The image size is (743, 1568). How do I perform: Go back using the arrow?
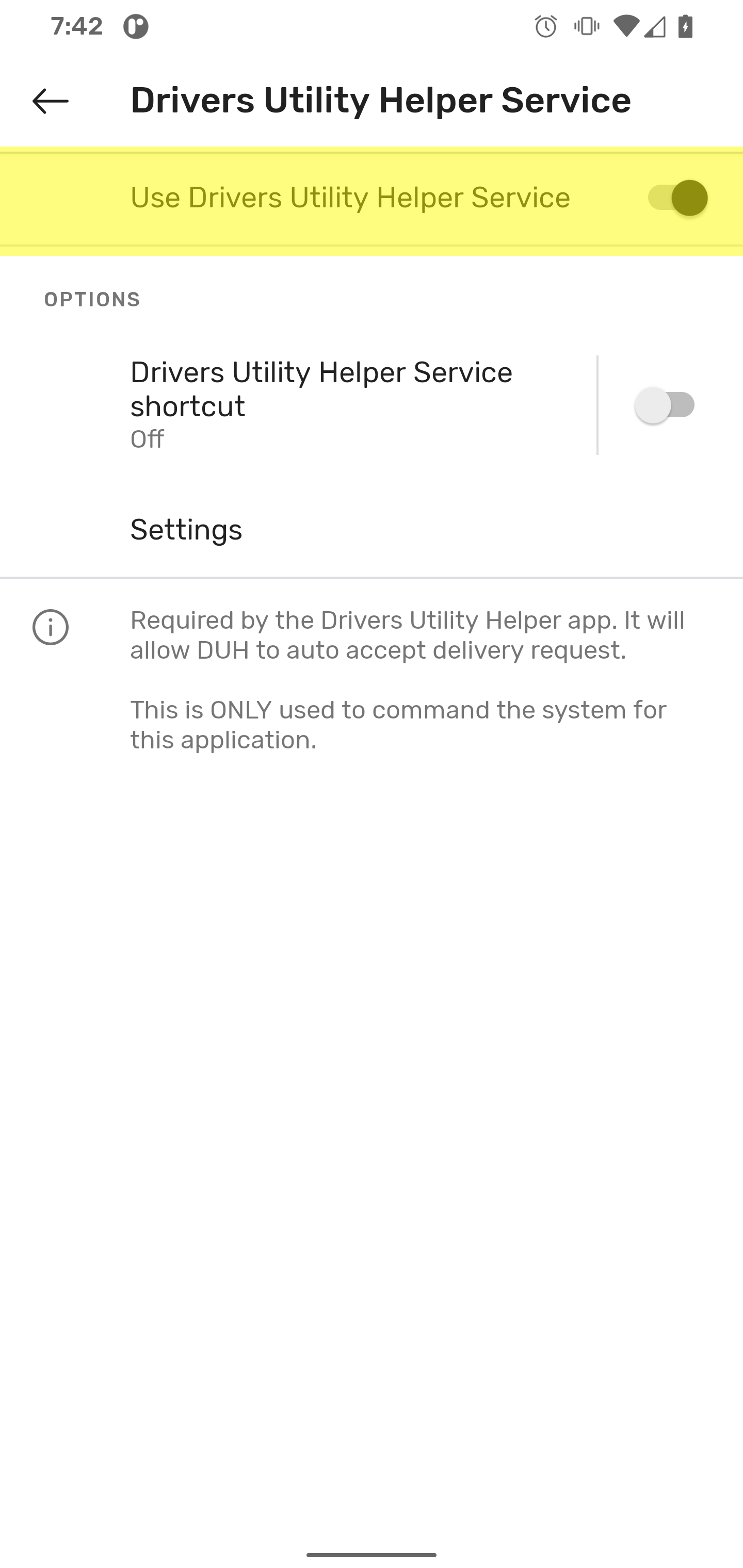point(50,101)
